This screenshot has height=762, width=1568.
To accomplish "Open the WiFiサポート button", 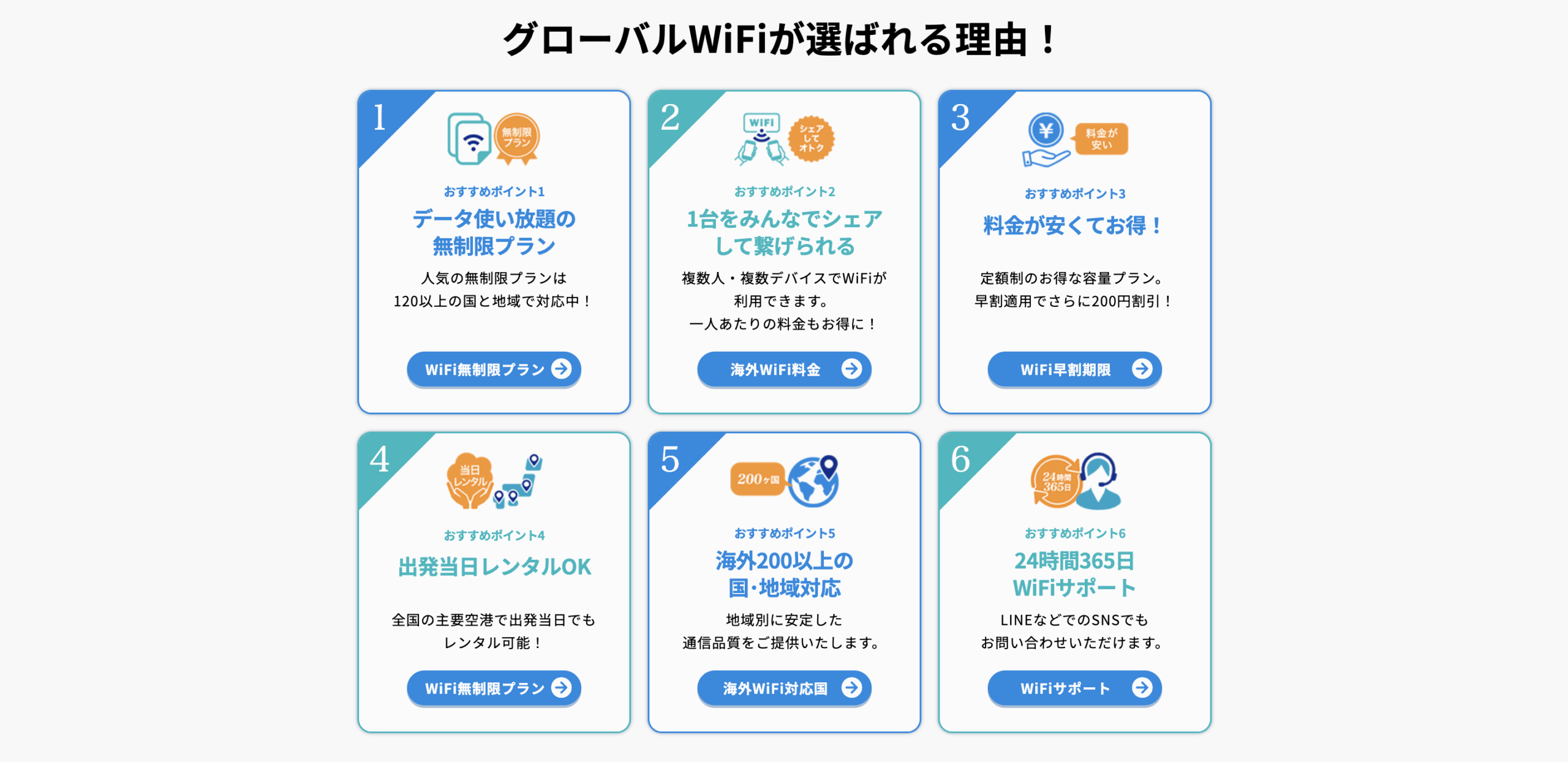I will (x=1074, y=688).
